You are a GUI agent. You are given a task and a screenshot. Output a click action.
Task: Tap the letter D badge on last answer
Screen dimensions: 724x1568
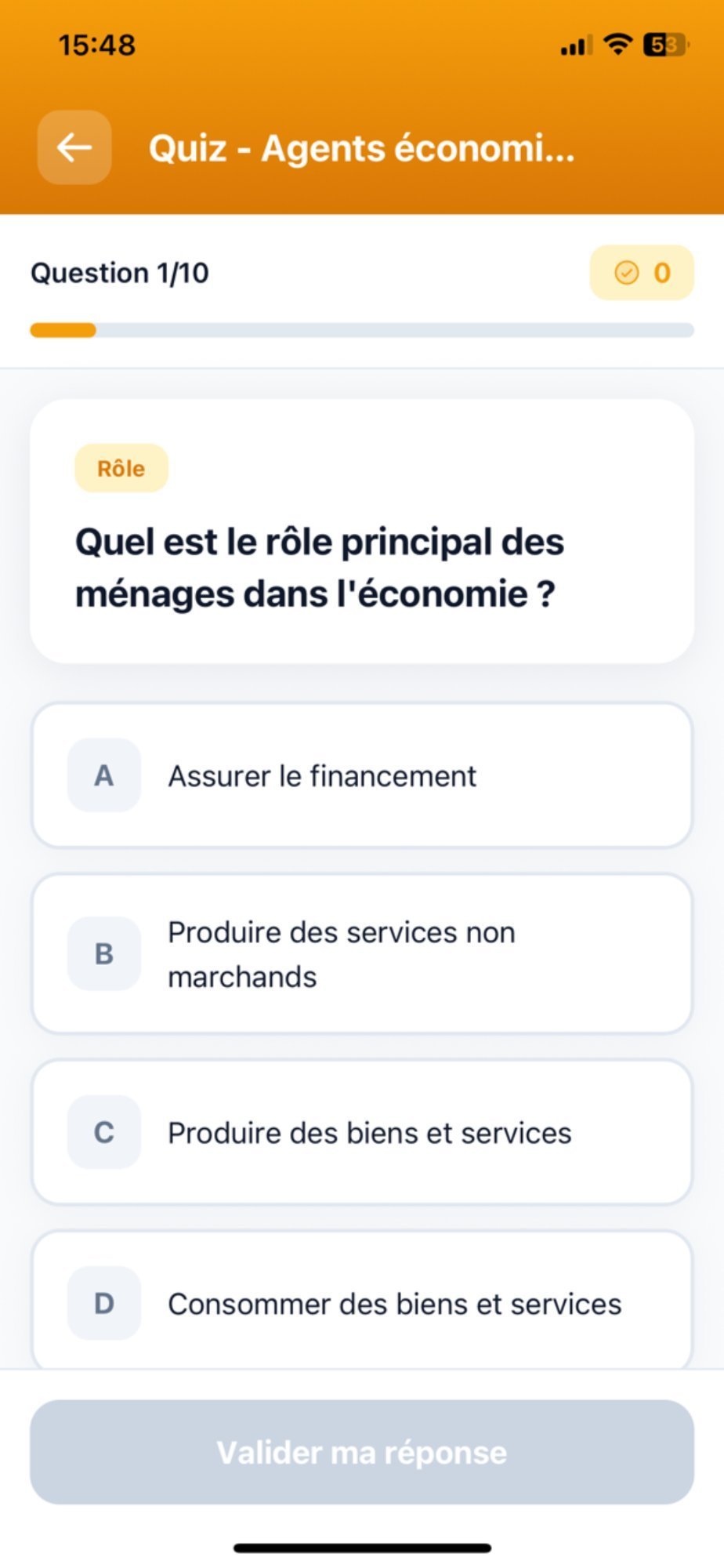(103, 1303)
